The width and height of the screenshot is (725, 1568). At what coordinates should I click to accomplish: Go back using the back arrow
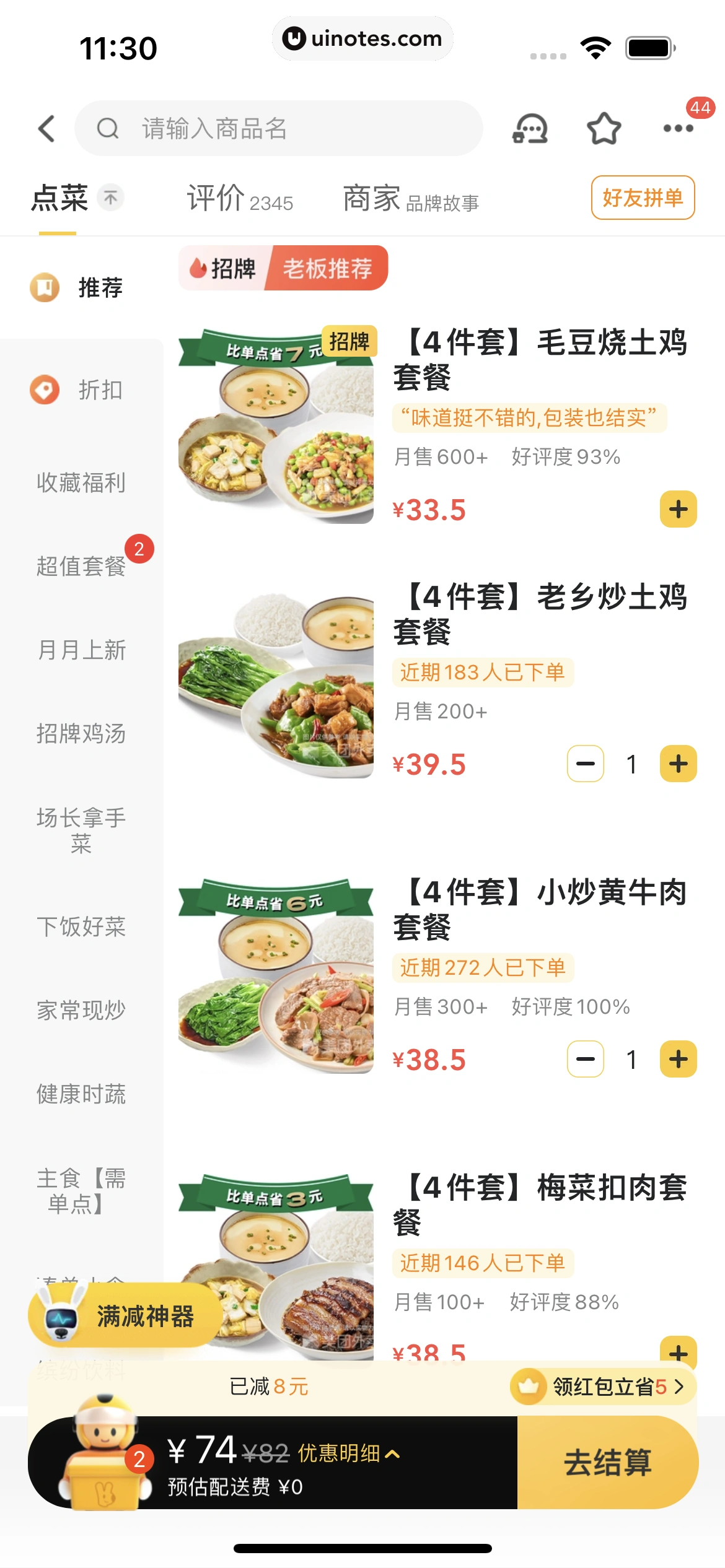(x=47, y=129)
